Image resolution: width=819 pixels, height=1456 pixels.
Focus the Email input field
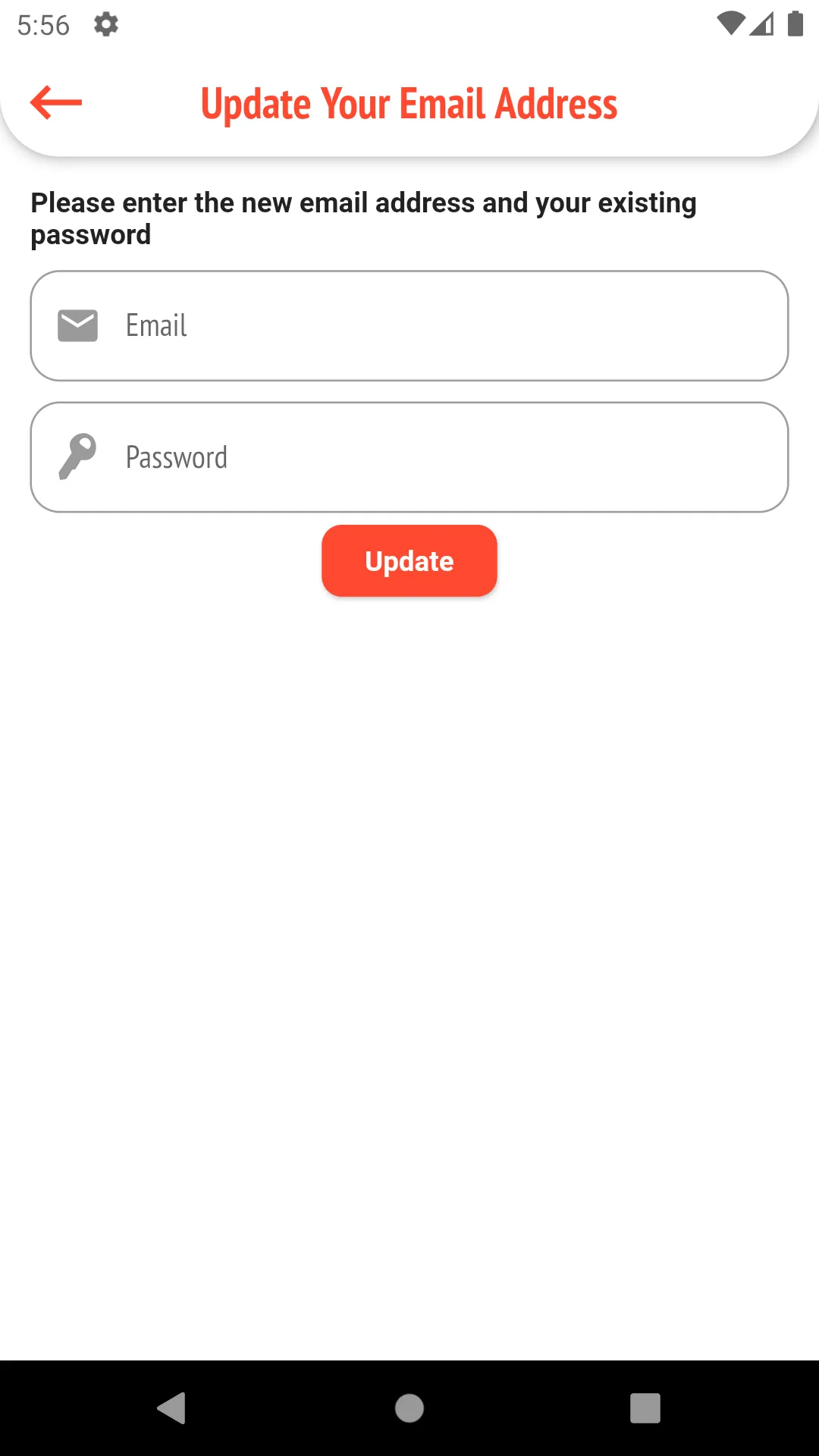[409, 326]
